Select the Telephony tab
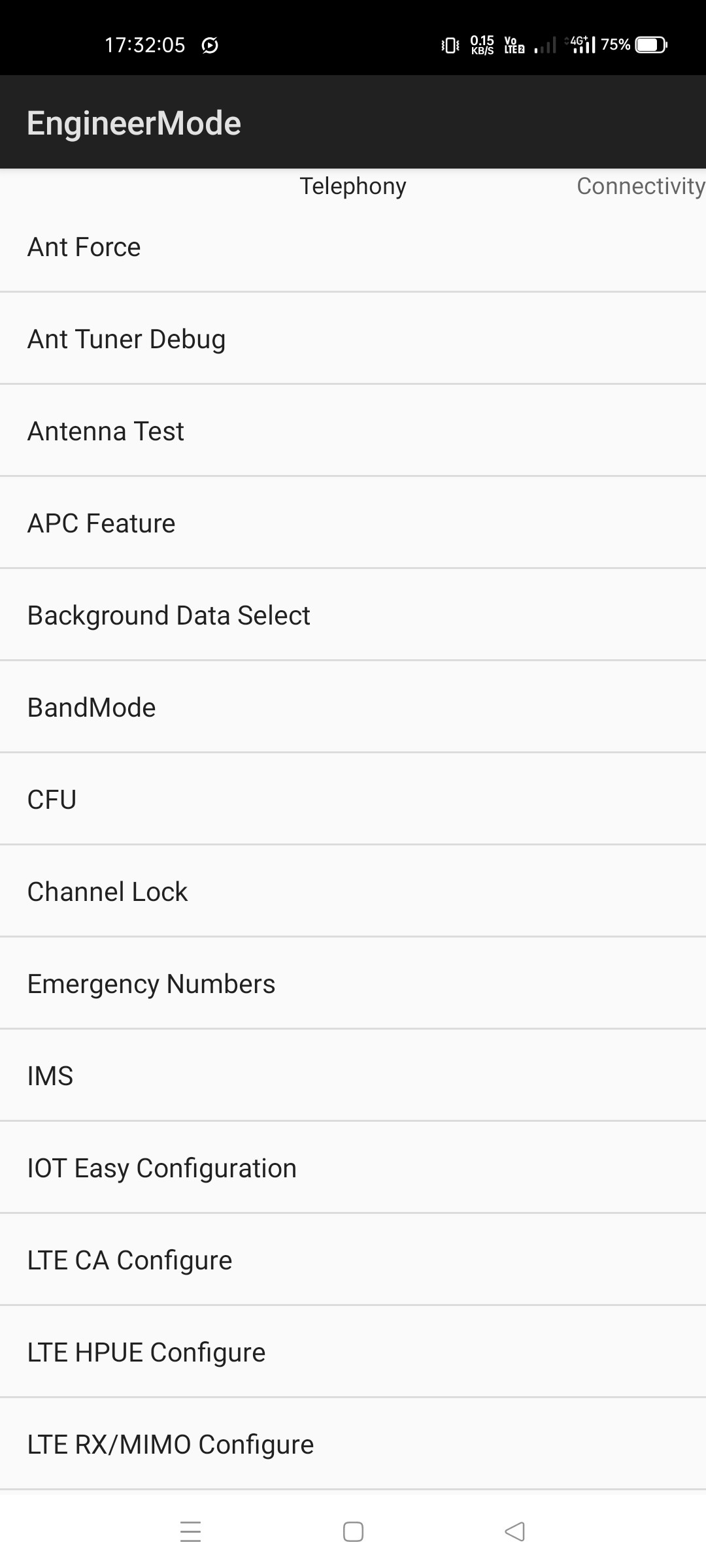Viewport: 706px width, 1568px height. tap(353, 186)
